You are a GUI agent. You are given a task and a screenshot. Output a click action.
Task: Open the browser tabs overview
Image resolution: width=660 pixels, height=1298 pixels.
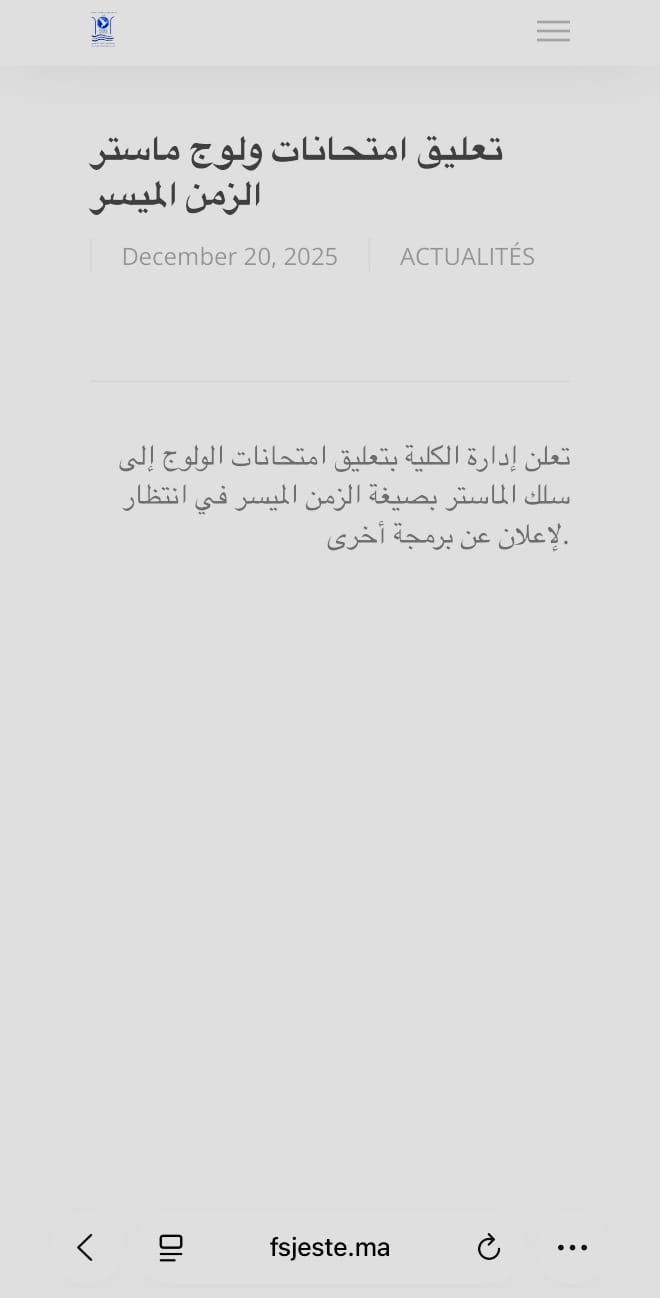171,1247
